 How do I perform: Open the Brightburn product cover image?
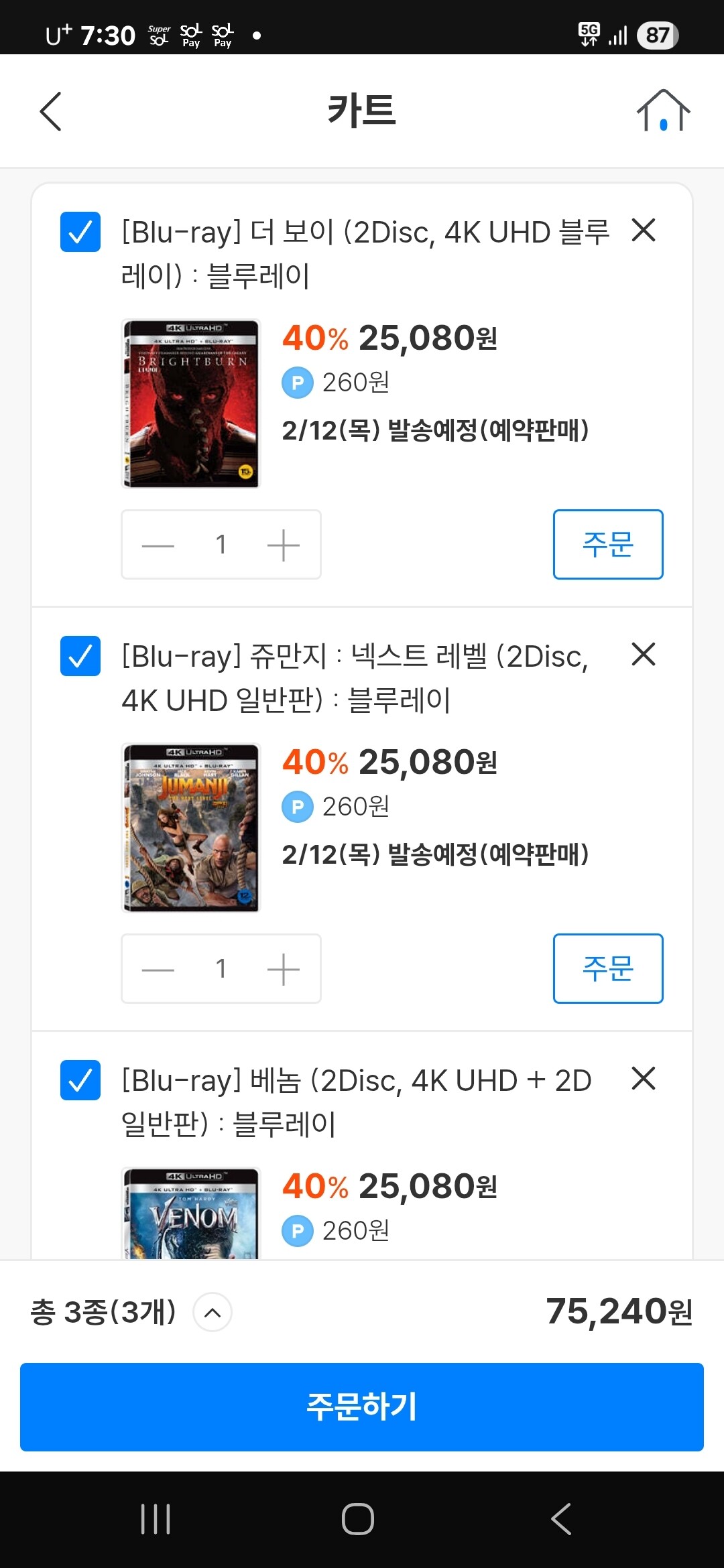click(191, 403)
